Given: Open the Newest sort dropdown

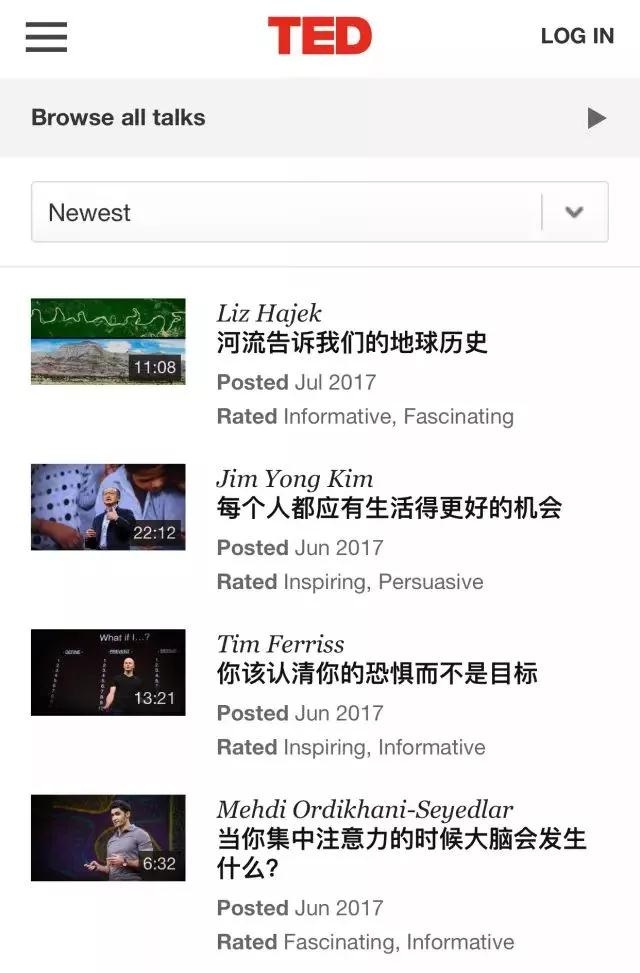Looking at the screenshot, I should [319, 212].
